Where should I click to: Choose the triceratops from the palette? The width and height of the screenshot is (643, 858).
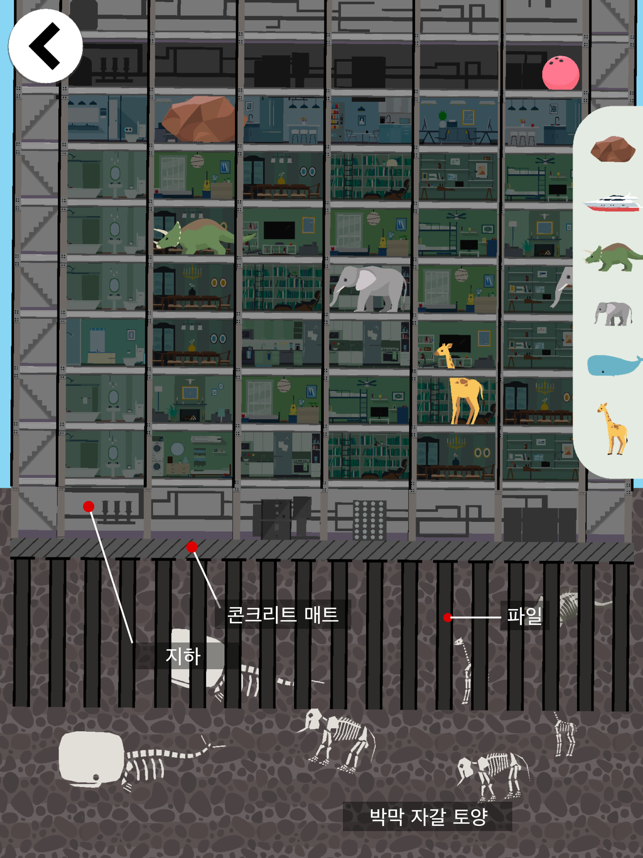click(x=614, y=257)
